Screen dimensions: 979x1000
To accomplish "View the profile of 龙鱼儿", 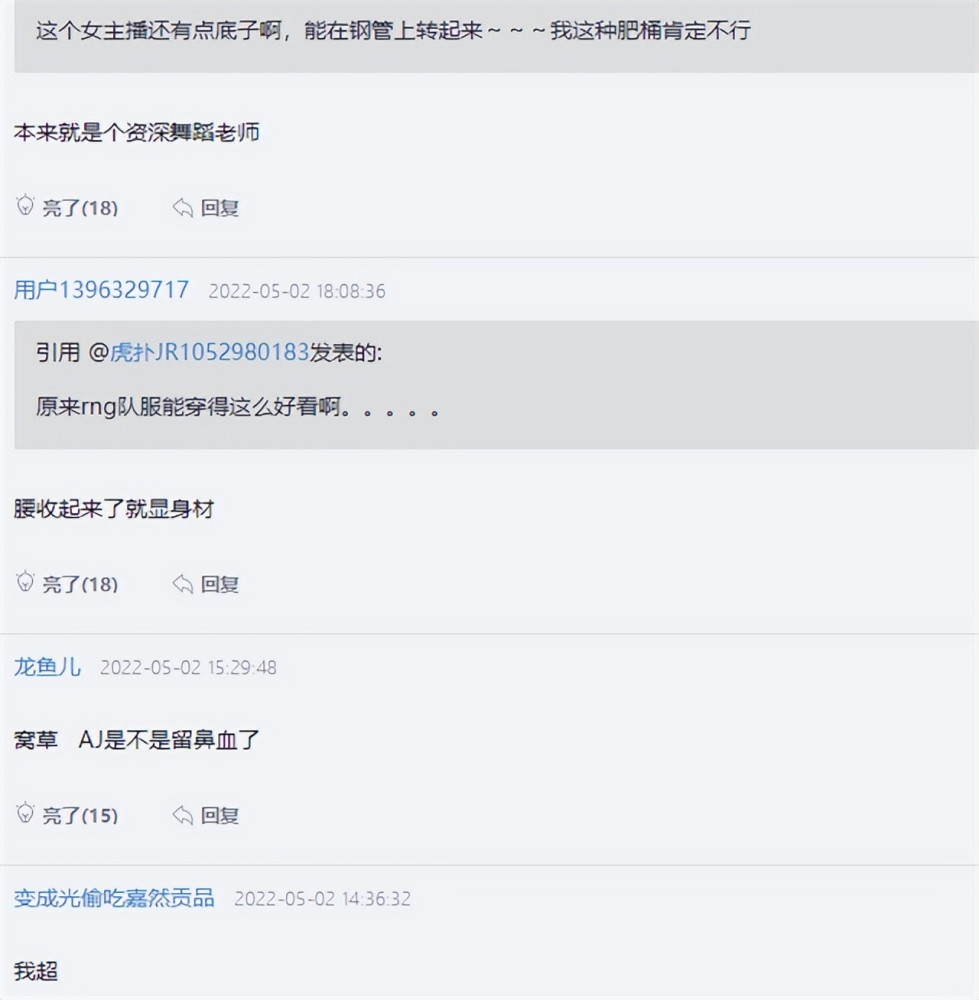I will [47, 667].
